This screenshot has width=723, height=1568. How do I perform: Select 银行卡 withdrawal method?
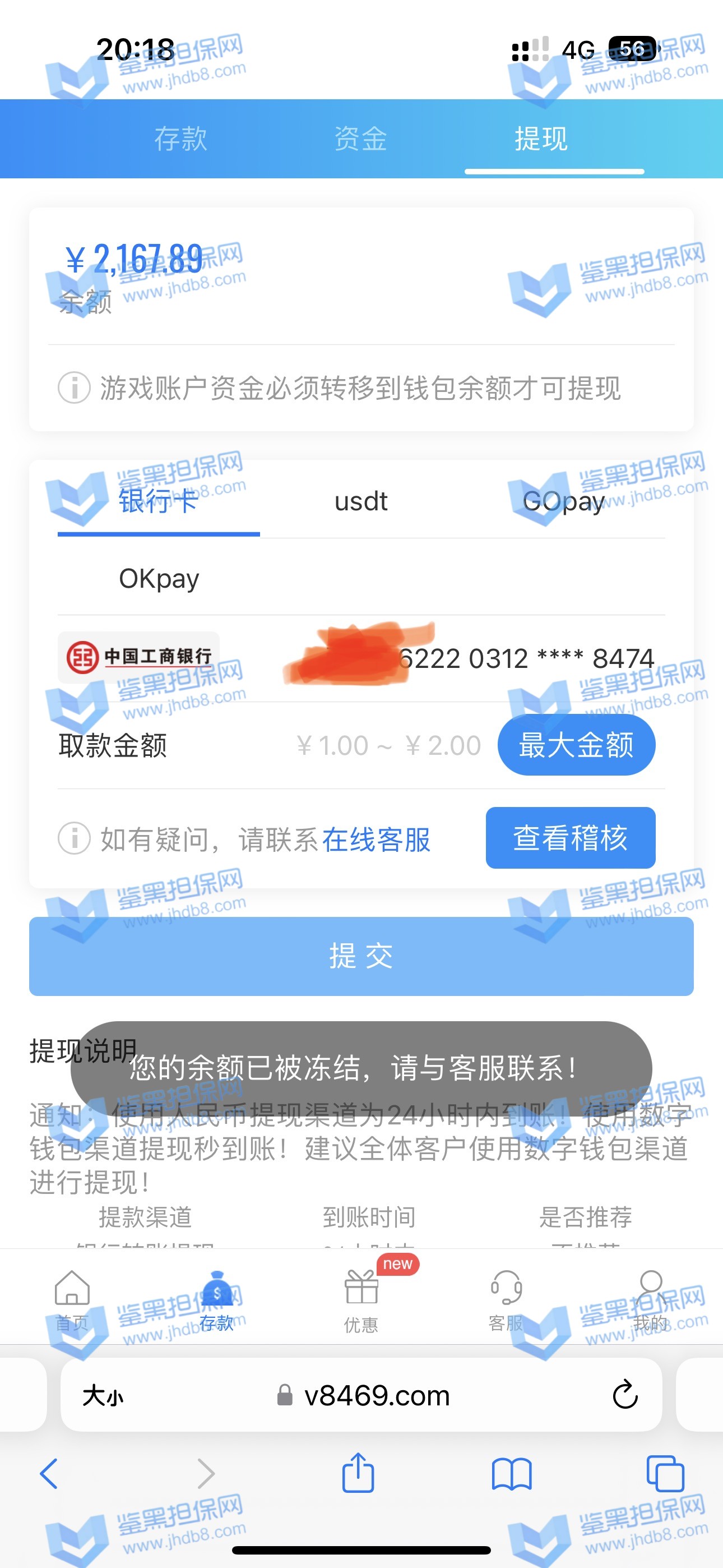(158, 501)
